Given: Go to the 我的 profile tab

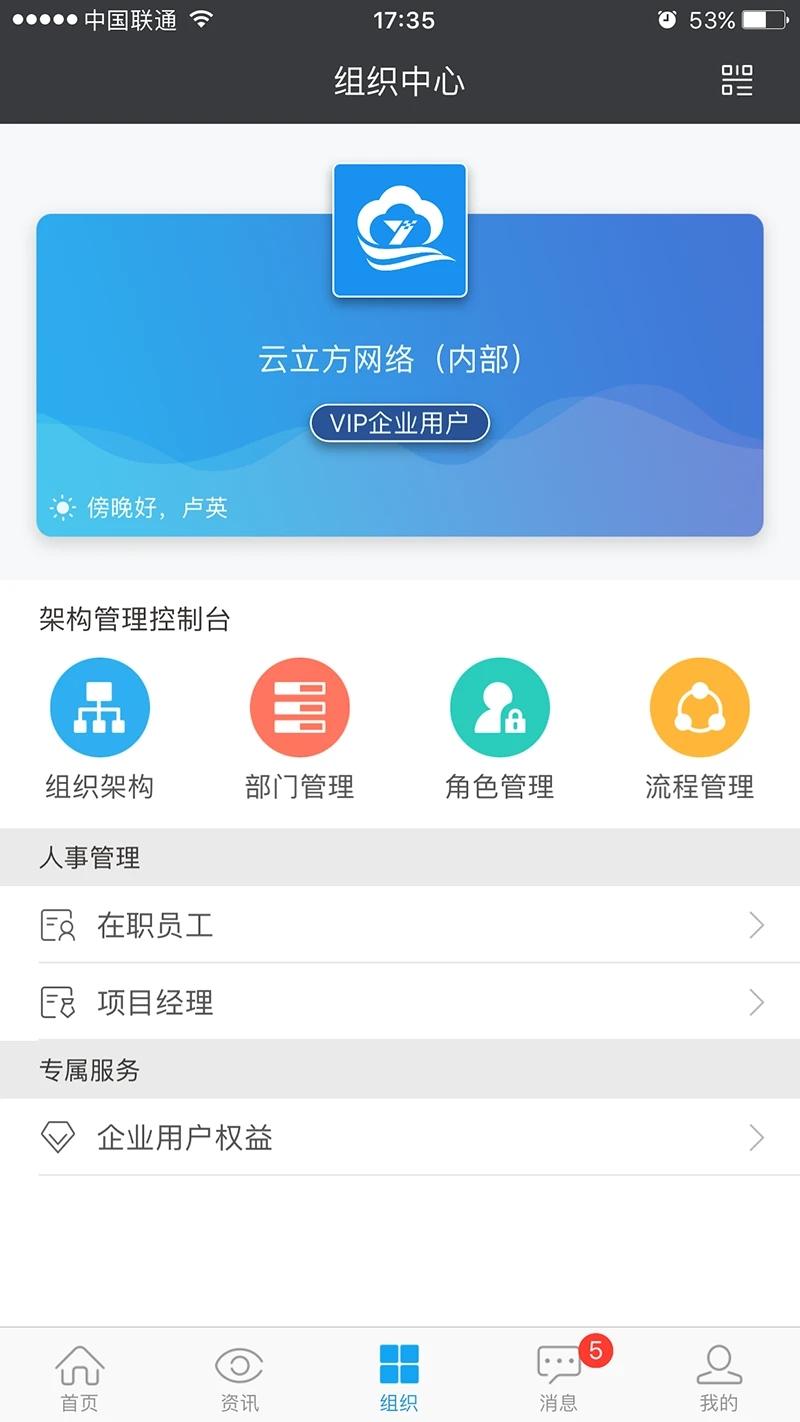Looking at the screenshot, I should [718, 1377].
